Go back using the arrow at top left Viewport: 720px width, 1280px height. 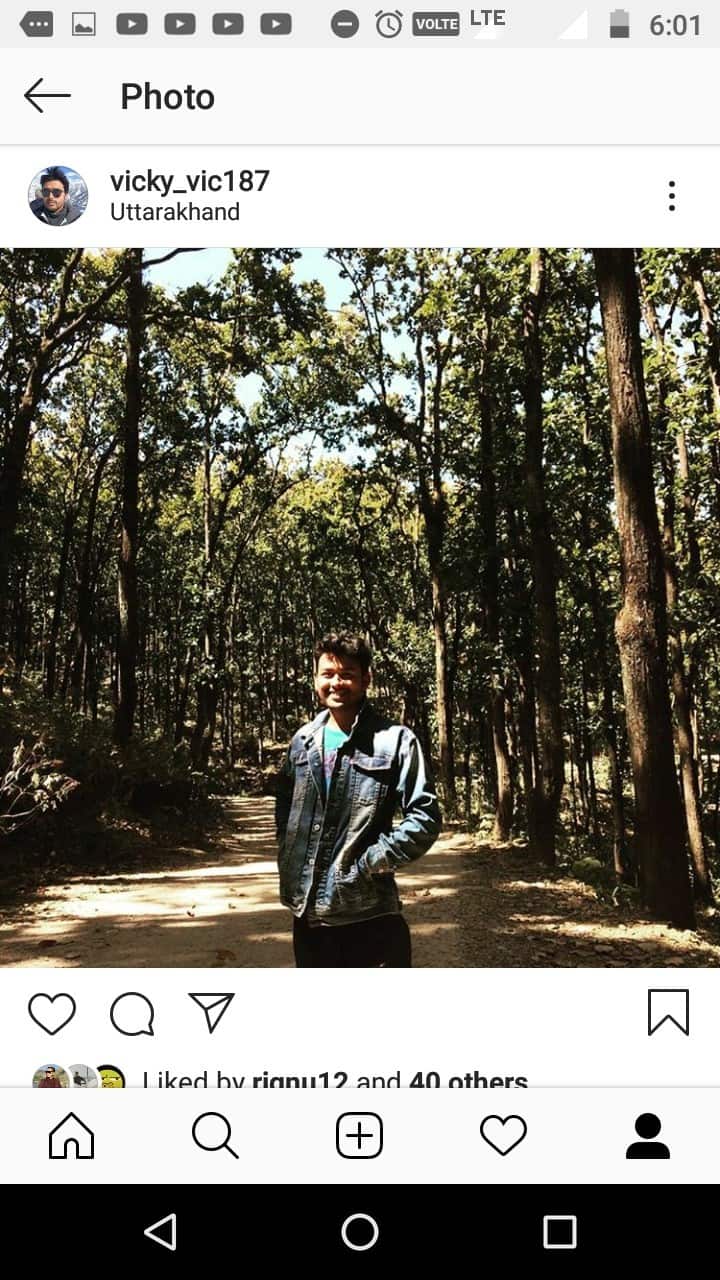(48, 96)
